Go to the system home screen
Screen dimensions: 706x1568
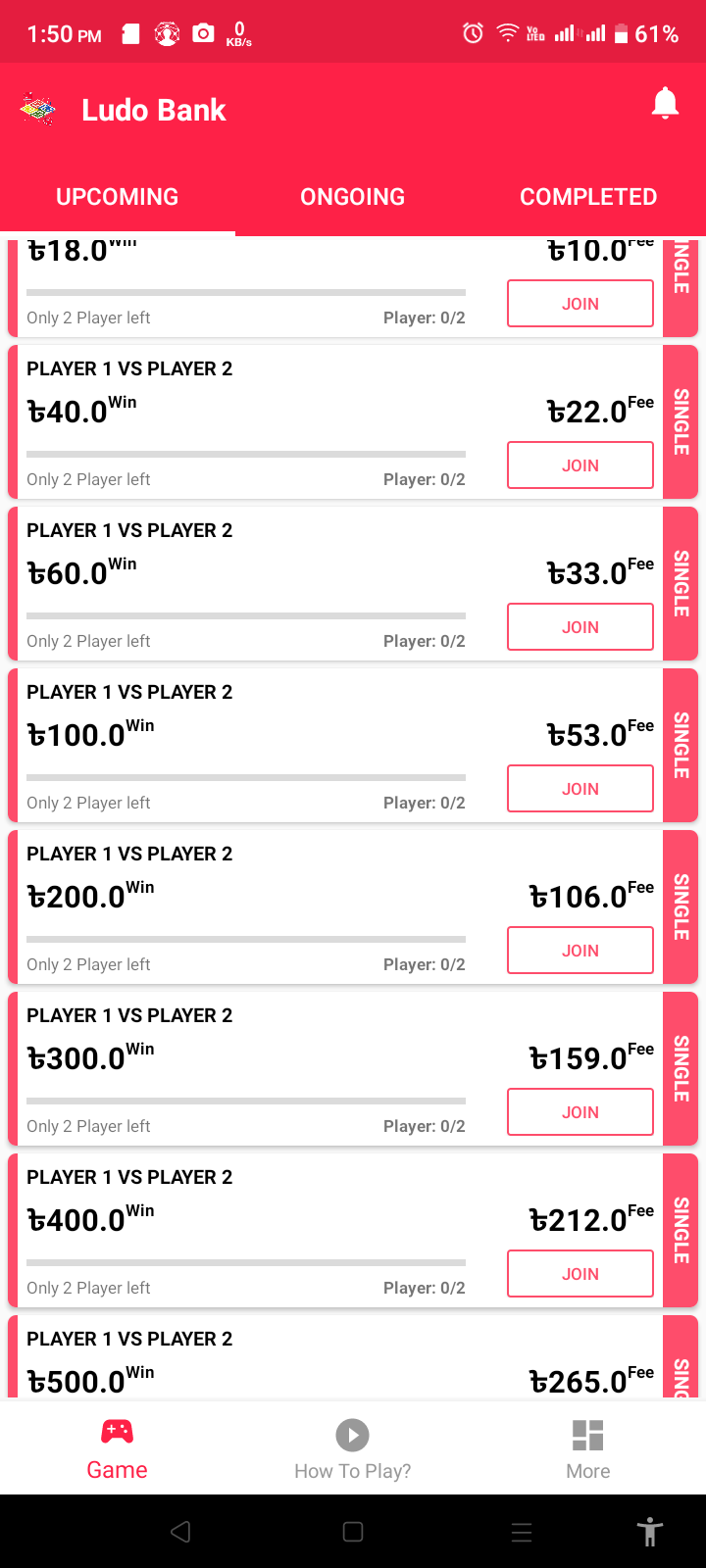[x=353, y=1532]
